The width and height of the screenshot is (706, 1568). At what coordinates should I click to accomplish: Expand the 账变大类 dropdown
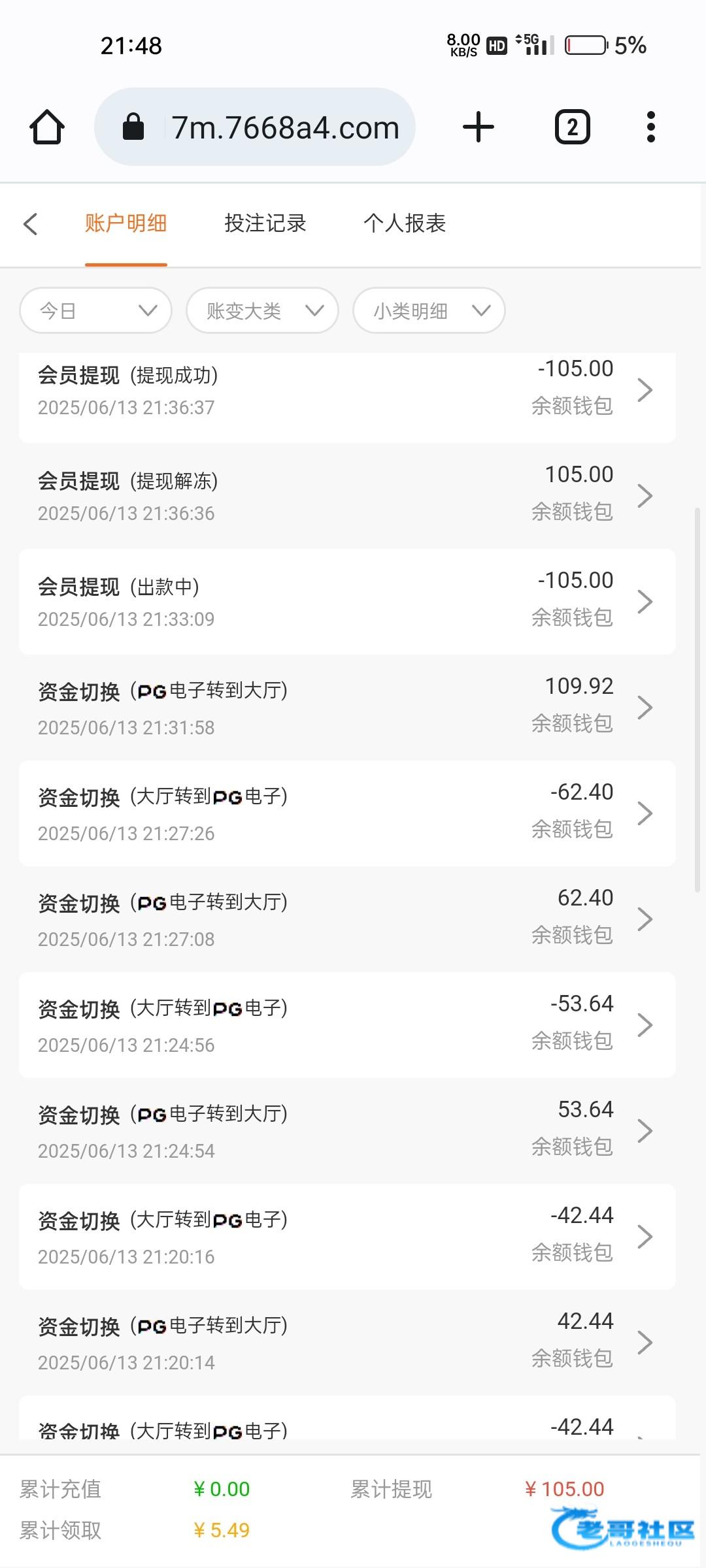point(263,310)
